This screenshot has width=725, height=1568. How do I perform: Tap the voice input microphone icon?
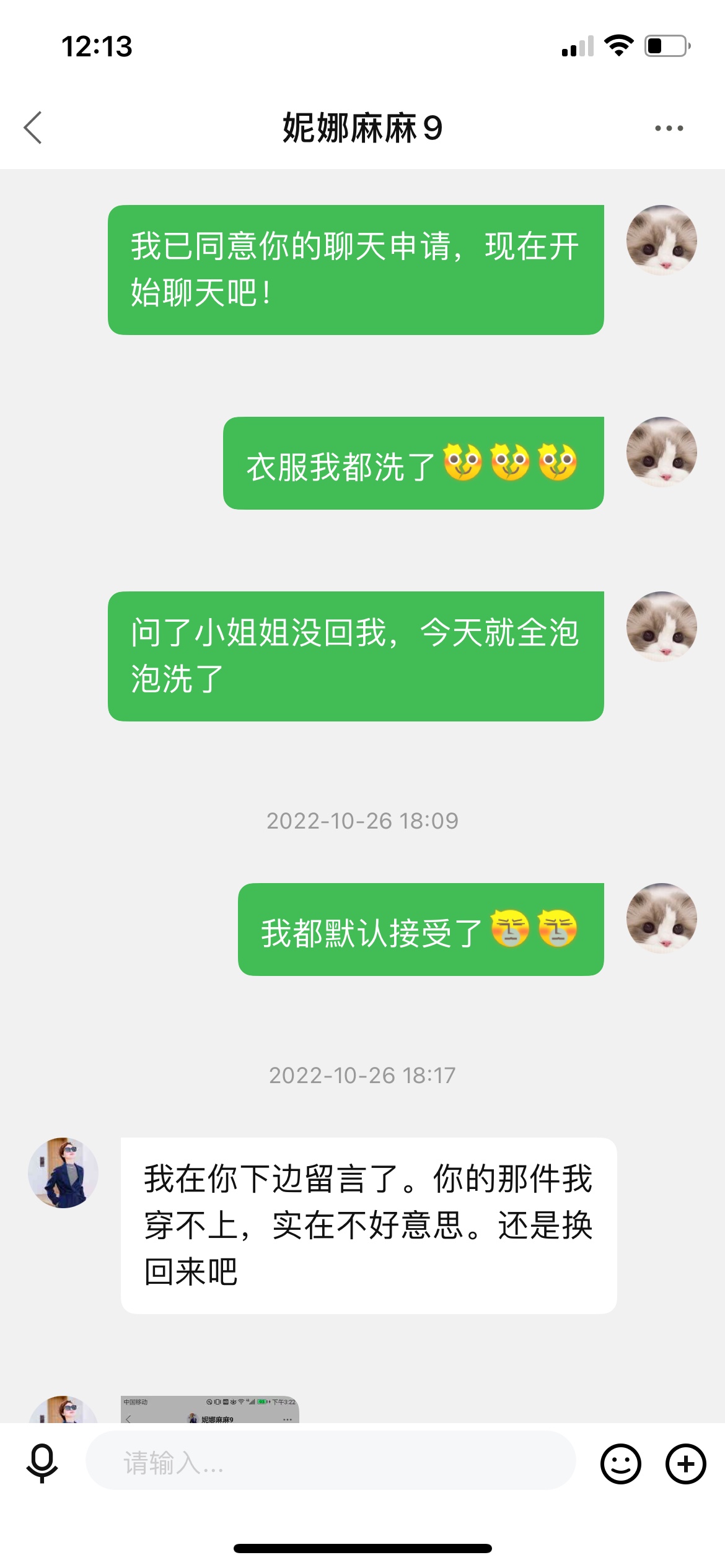point(42,1463)
